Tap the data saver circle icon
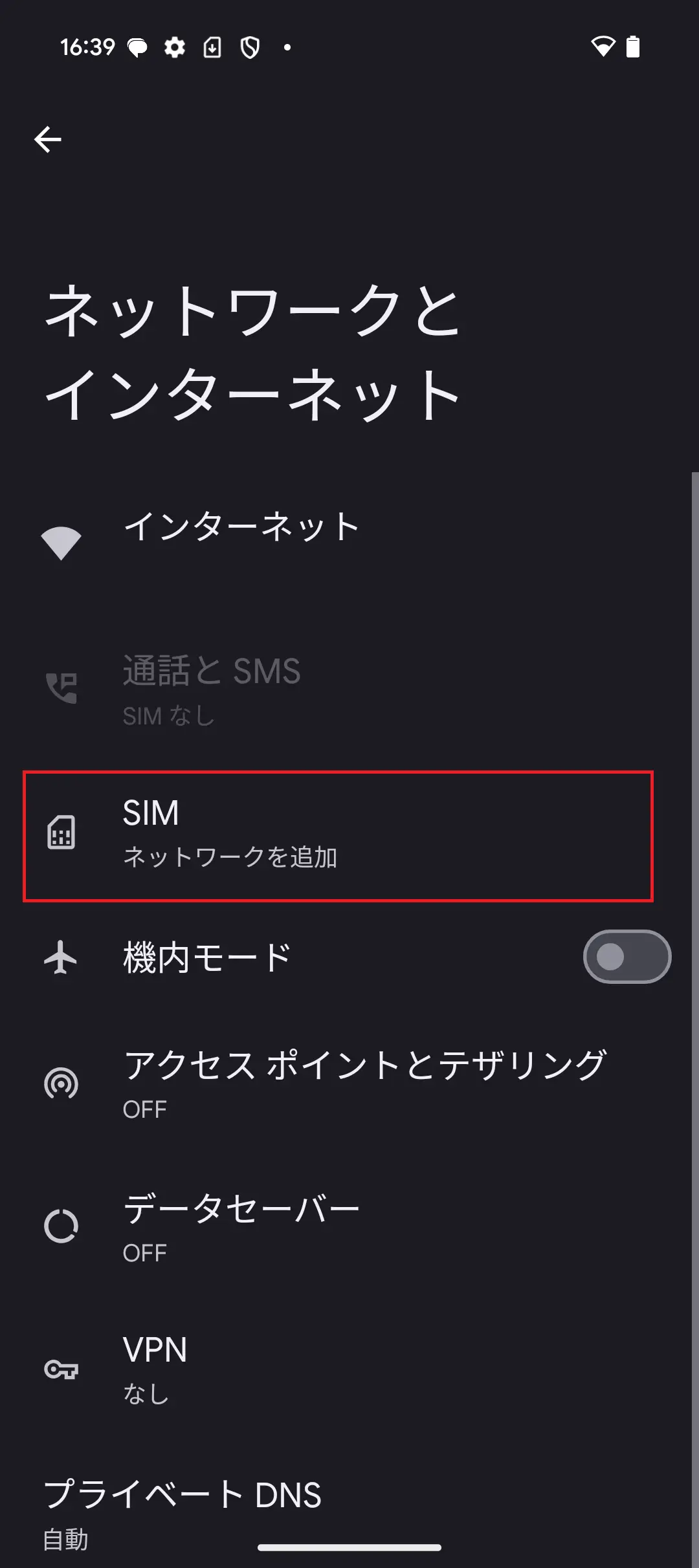 pyautogui.click(x=61, y=1226)
